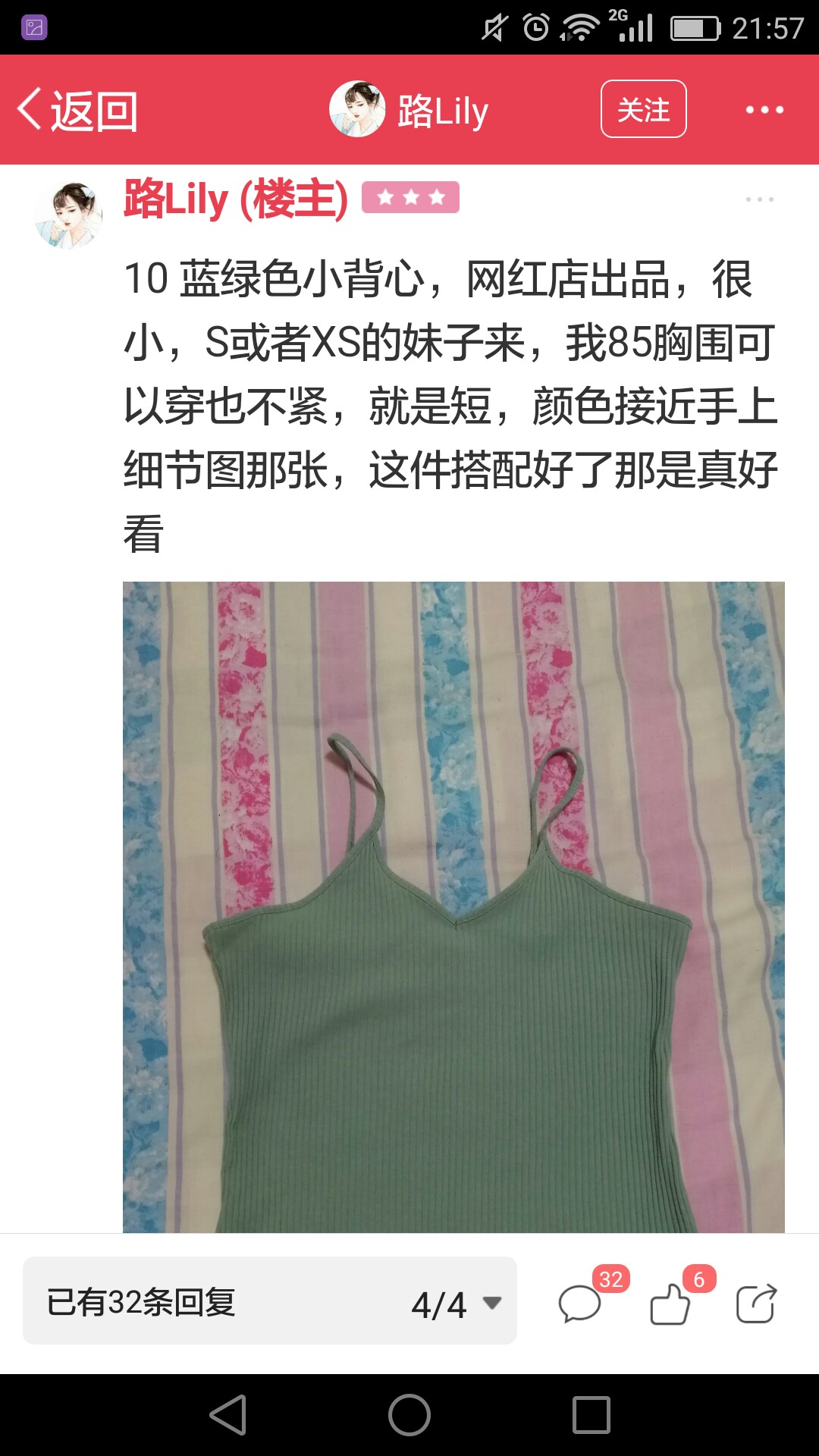Viewport: 819px width, 1456px height.
Task: View the green camisole photo full size
Action: pyautogui.click(x=453, y=907)
